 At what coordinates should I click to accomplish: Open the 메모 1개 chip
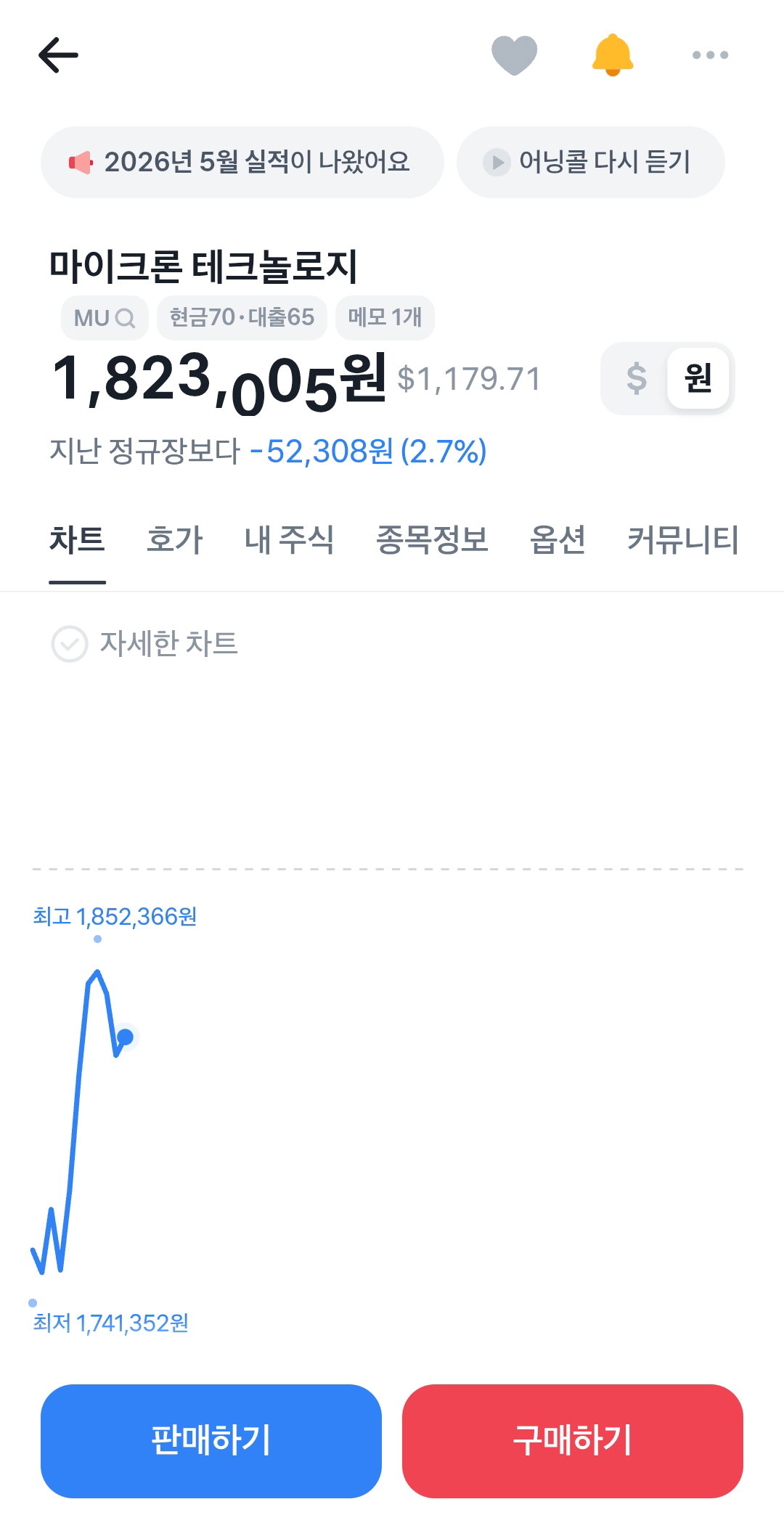[x=385, y=317]
